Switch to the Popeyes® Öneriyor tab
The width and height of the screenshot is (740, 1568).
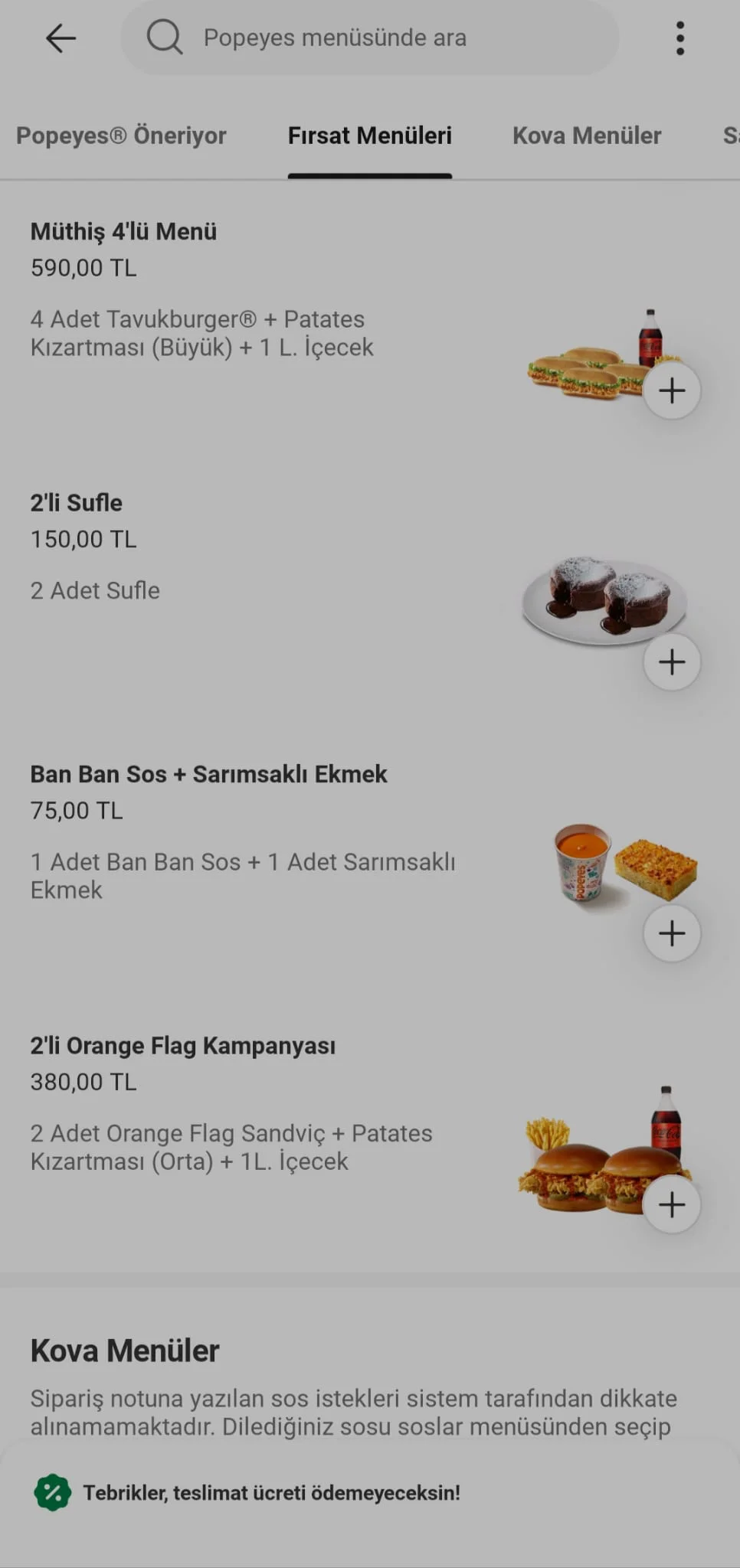pos(121,136)
